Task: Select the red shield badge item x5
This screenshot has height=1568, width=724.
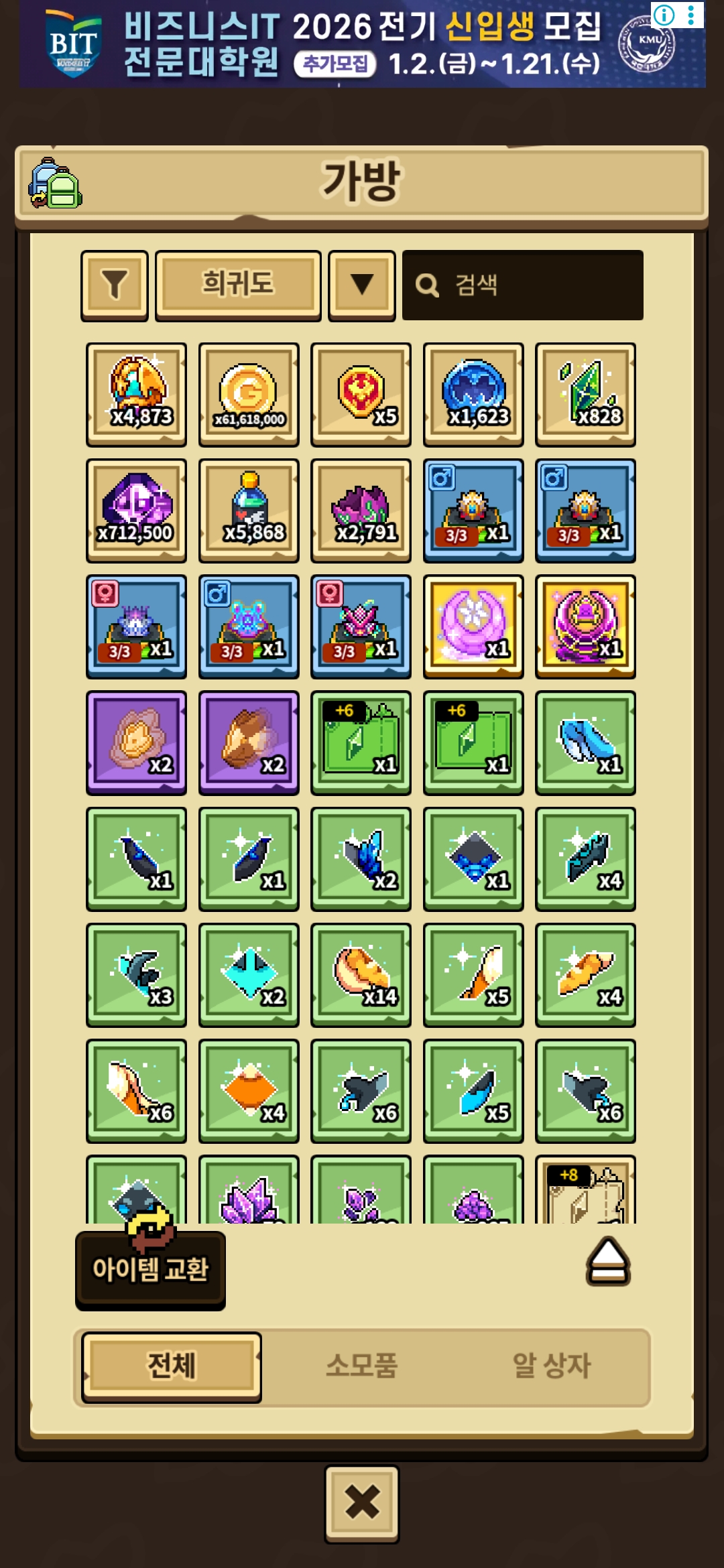Action: click(361, 395)
